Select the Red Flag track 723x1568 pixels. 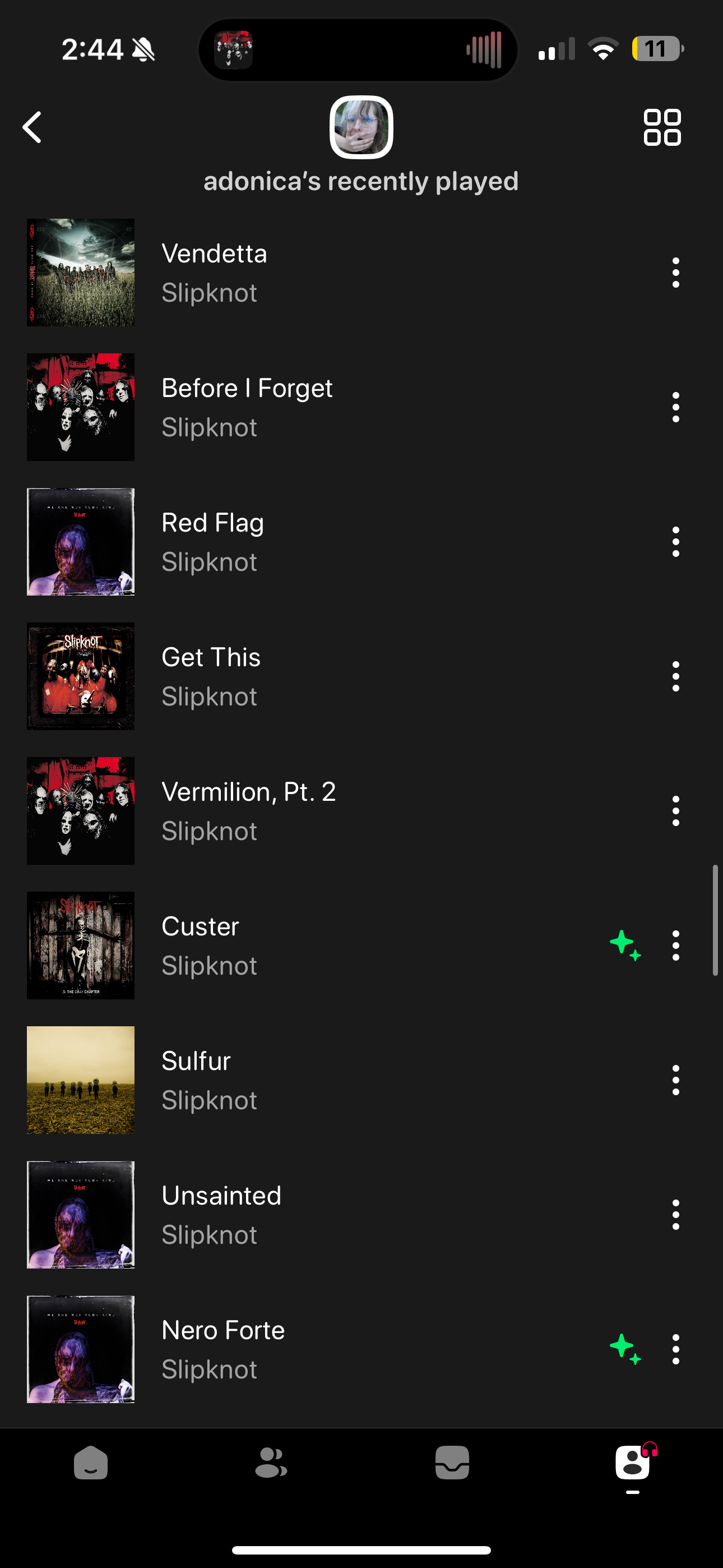(212, 541)
